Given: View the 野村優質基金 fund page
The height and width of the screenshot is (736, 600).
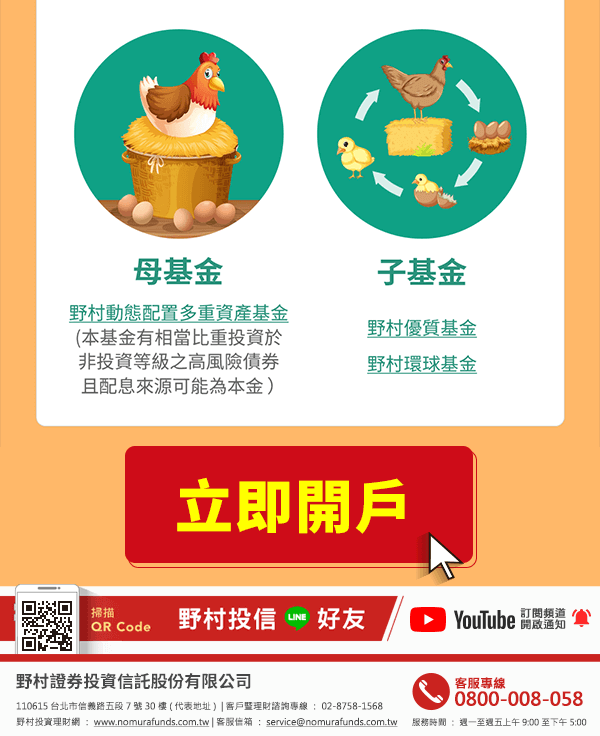Looking at the screenshot, I should coord(422,328).
